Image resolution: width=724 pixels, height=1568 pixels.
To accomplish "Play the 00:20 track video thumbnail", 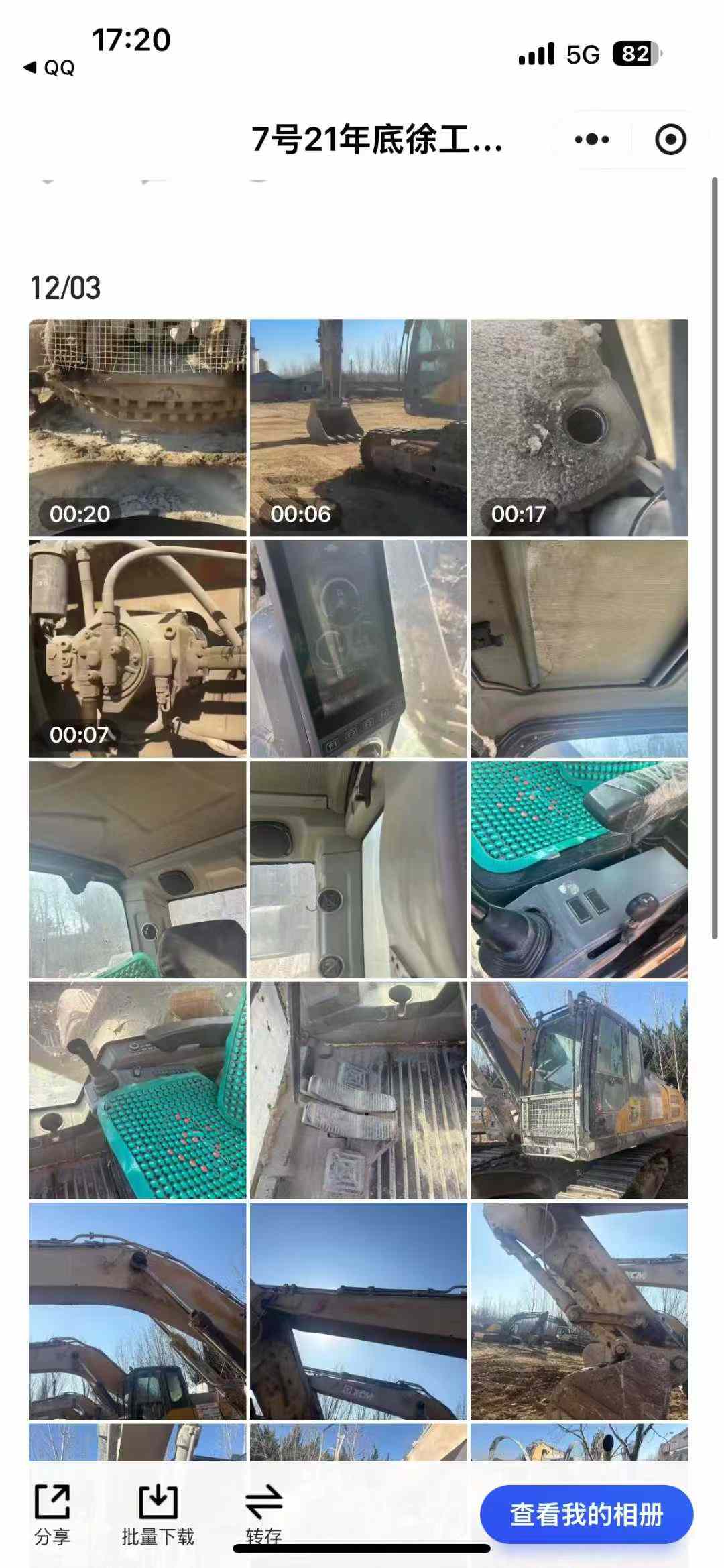I will 137,426.
